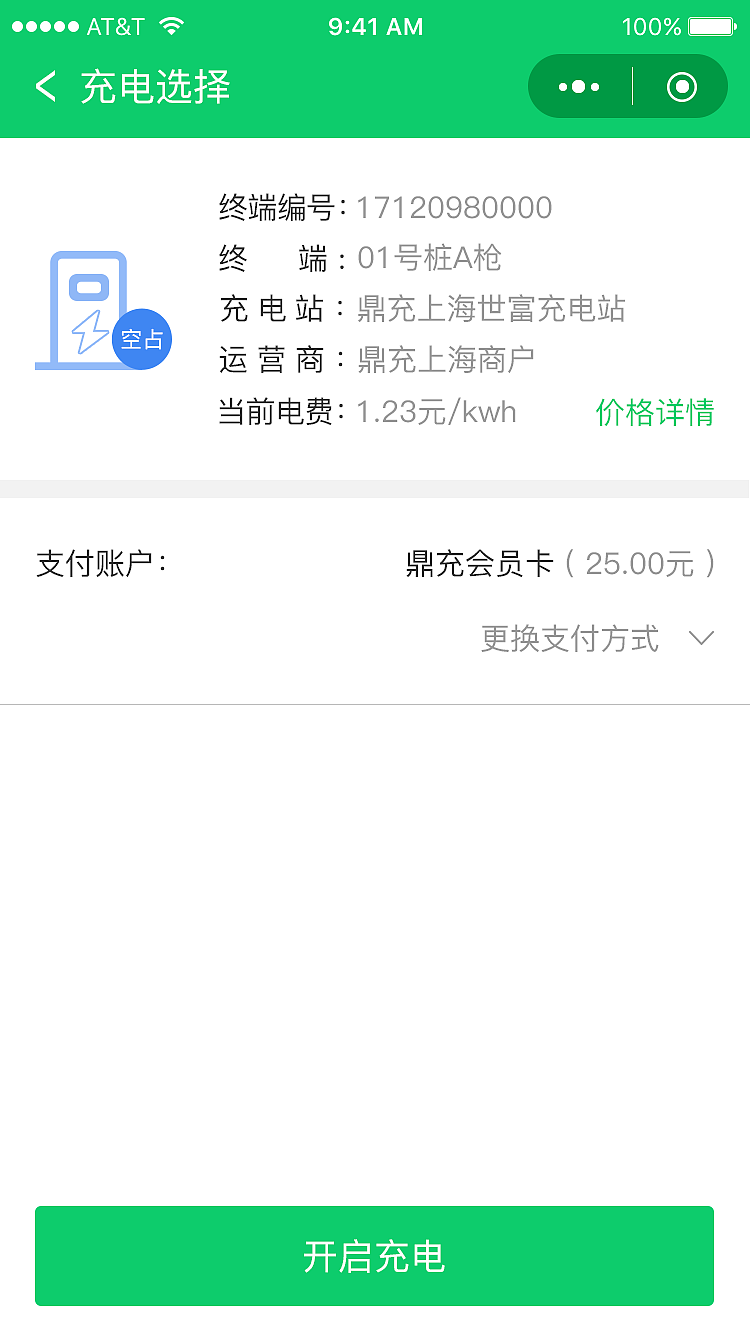750x1334 pixels.
Task: Open the mini-program more options (•••) menu
Action: (x=578, y=86)
